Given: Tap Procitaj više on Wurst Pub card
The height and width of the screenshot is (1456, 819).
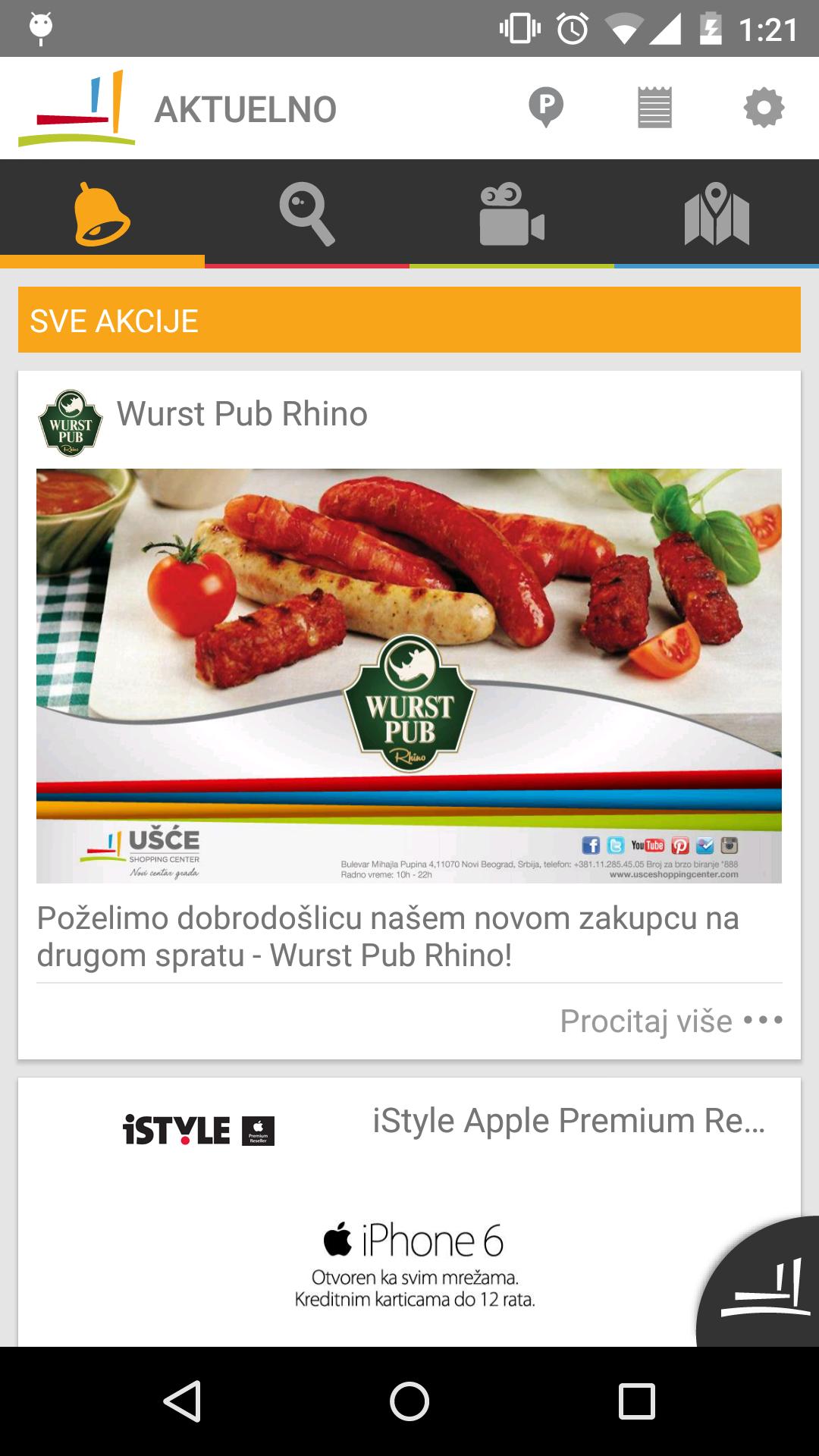Looking at the screenshot, I should point(670,1021).
